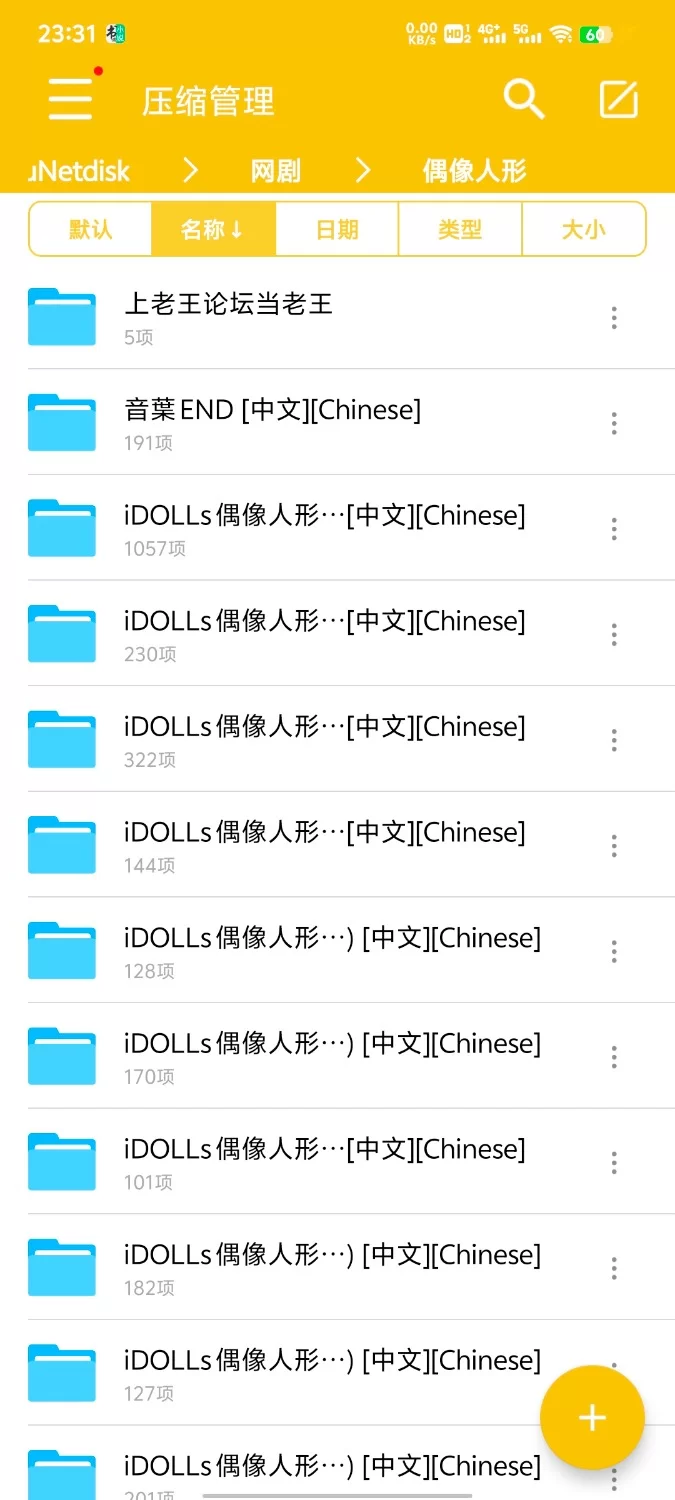Open the hamburger drawer menu
675x1500 pixels.
click(70, 99)
